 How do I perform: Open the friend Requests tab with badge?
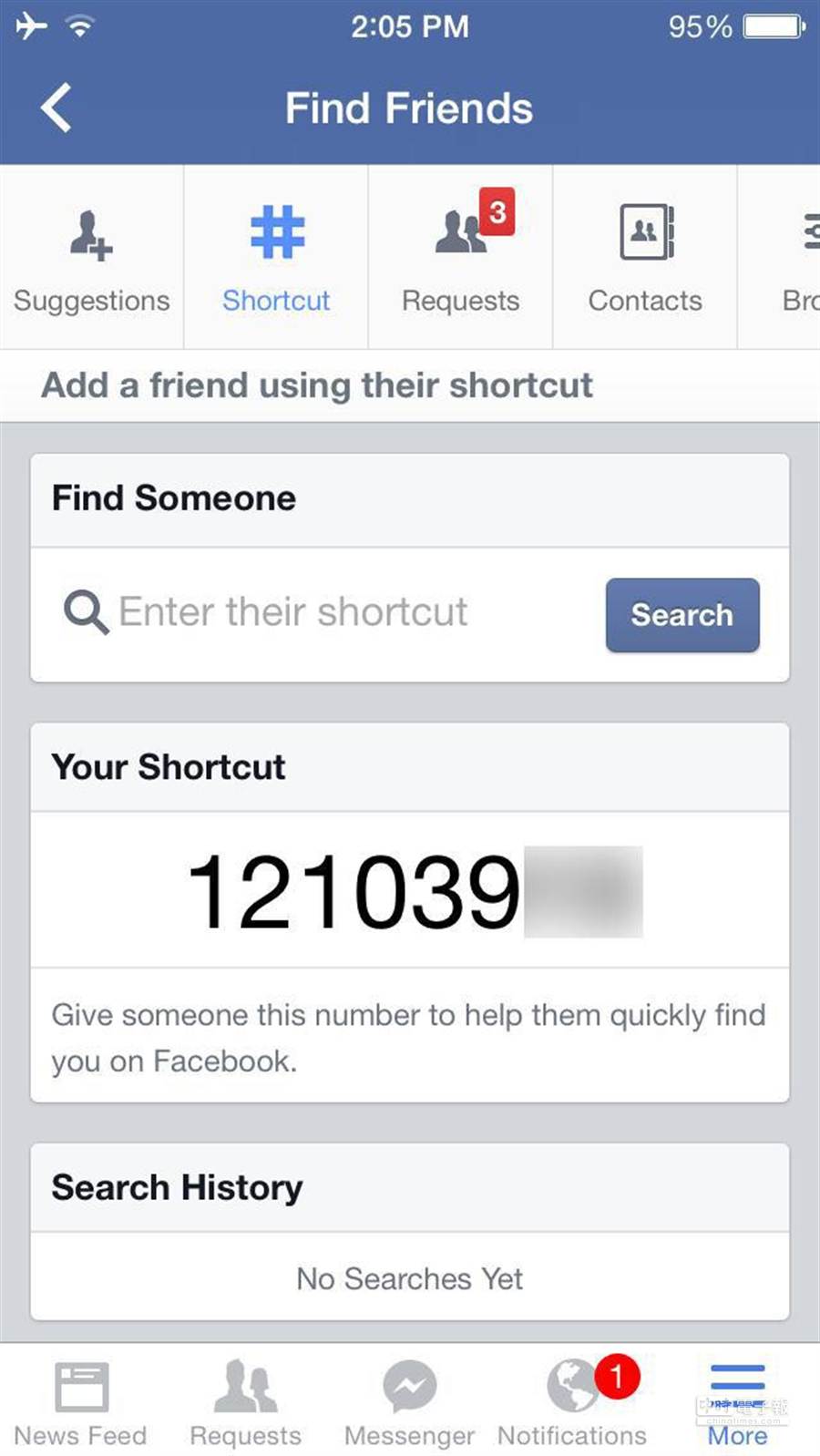[x=460, y=258]
